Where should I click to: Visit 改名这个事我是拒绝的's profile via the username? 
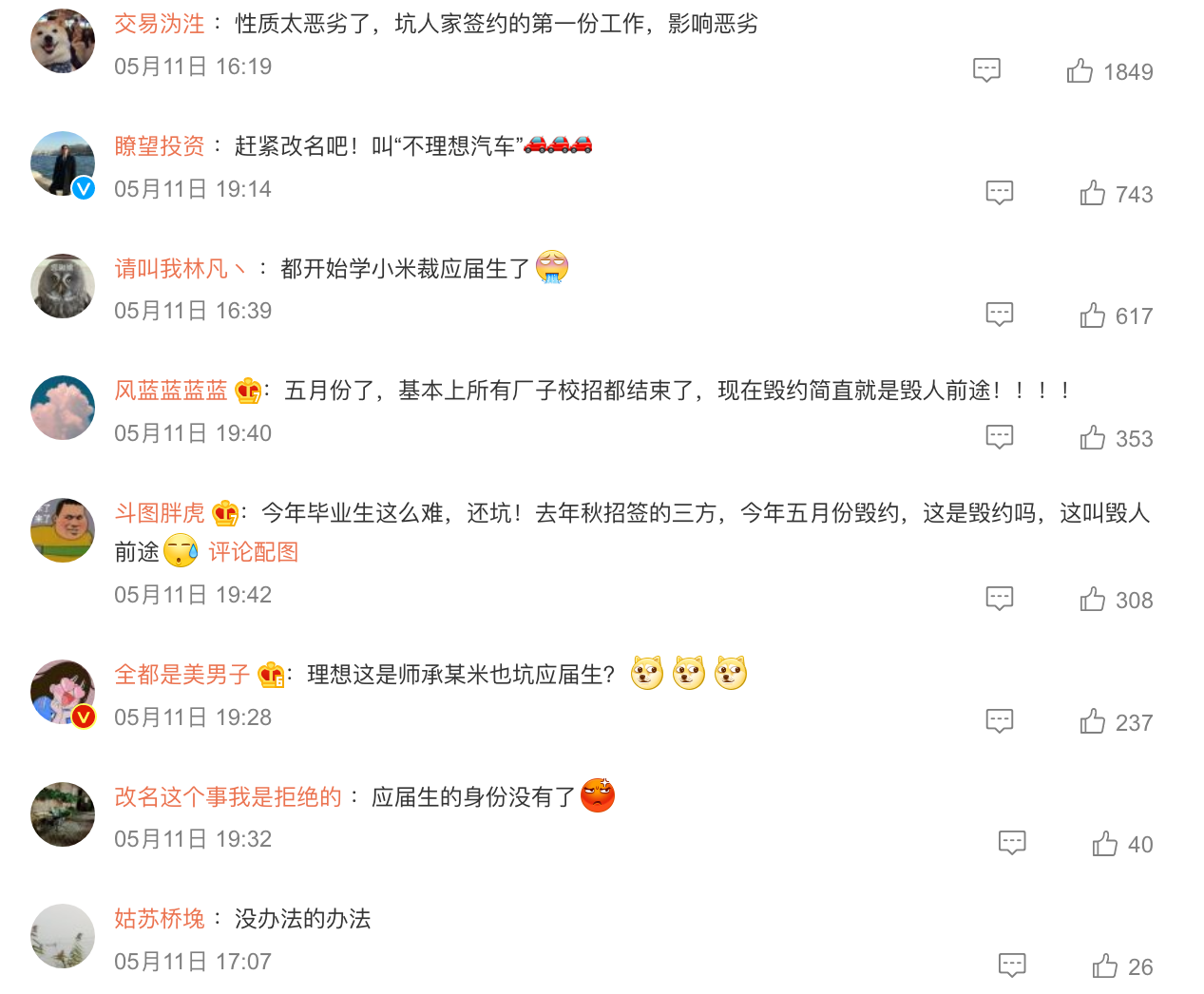coord(228,797)
